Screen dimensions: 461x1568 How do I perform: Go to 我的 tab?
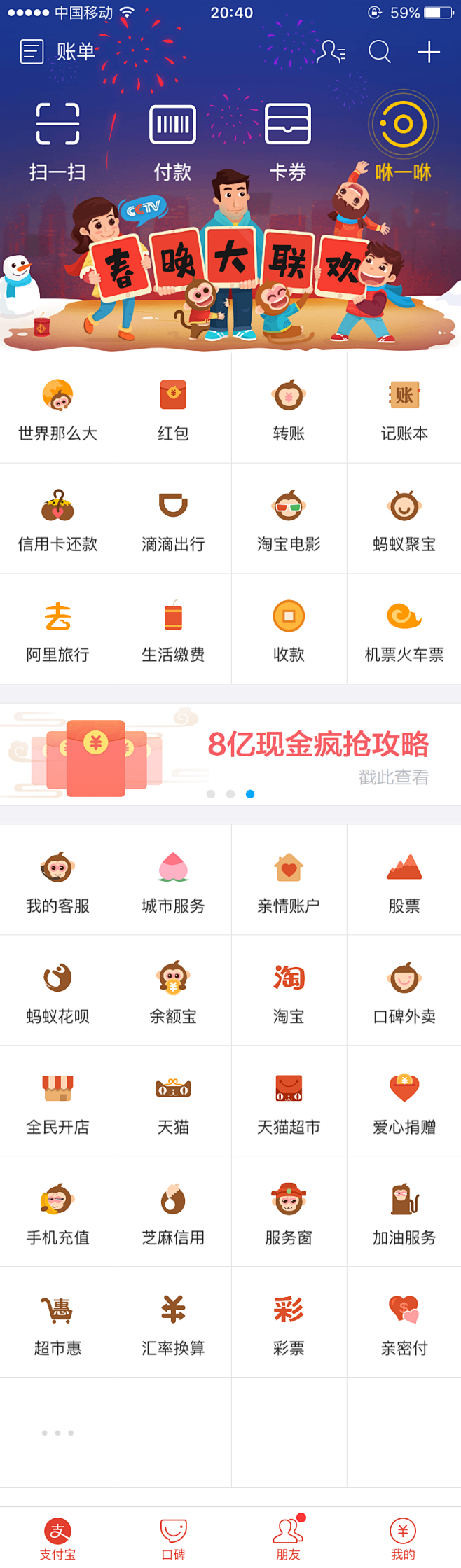point(403,1539)
